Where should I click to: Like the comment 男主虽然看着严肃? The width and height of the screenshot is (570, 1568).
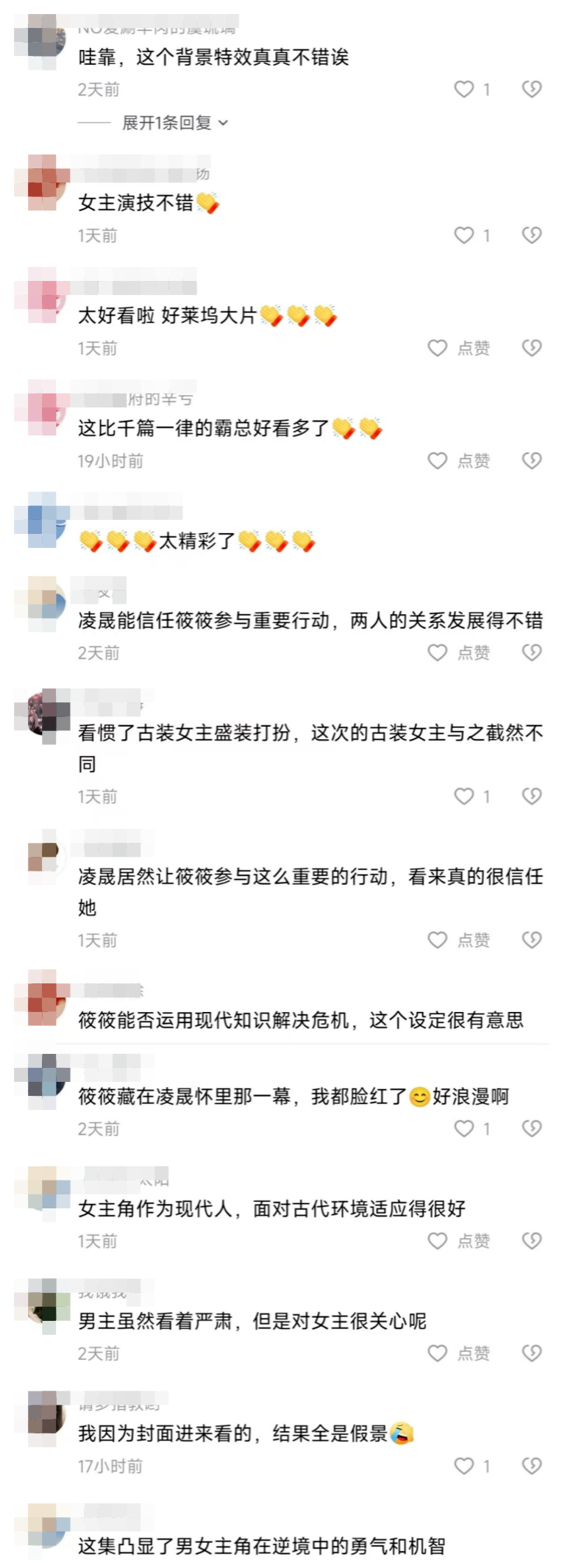pos(438,1353)
